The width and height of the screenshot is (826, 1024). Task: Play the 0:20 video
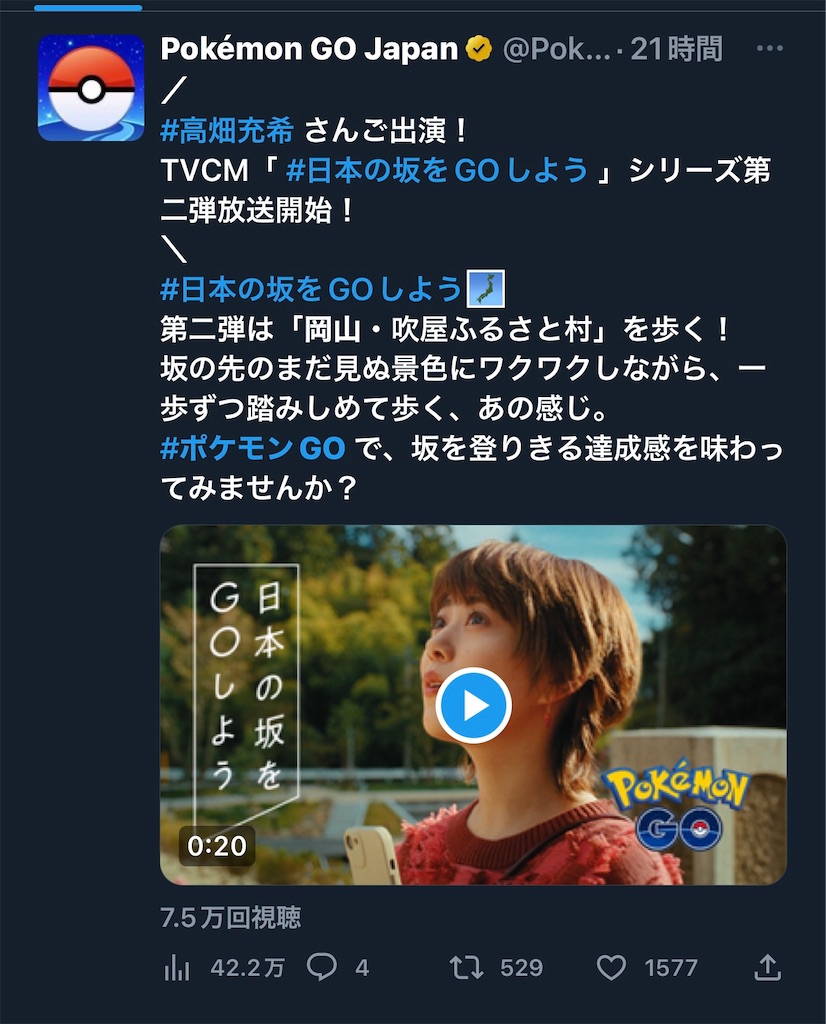point(473,706)
